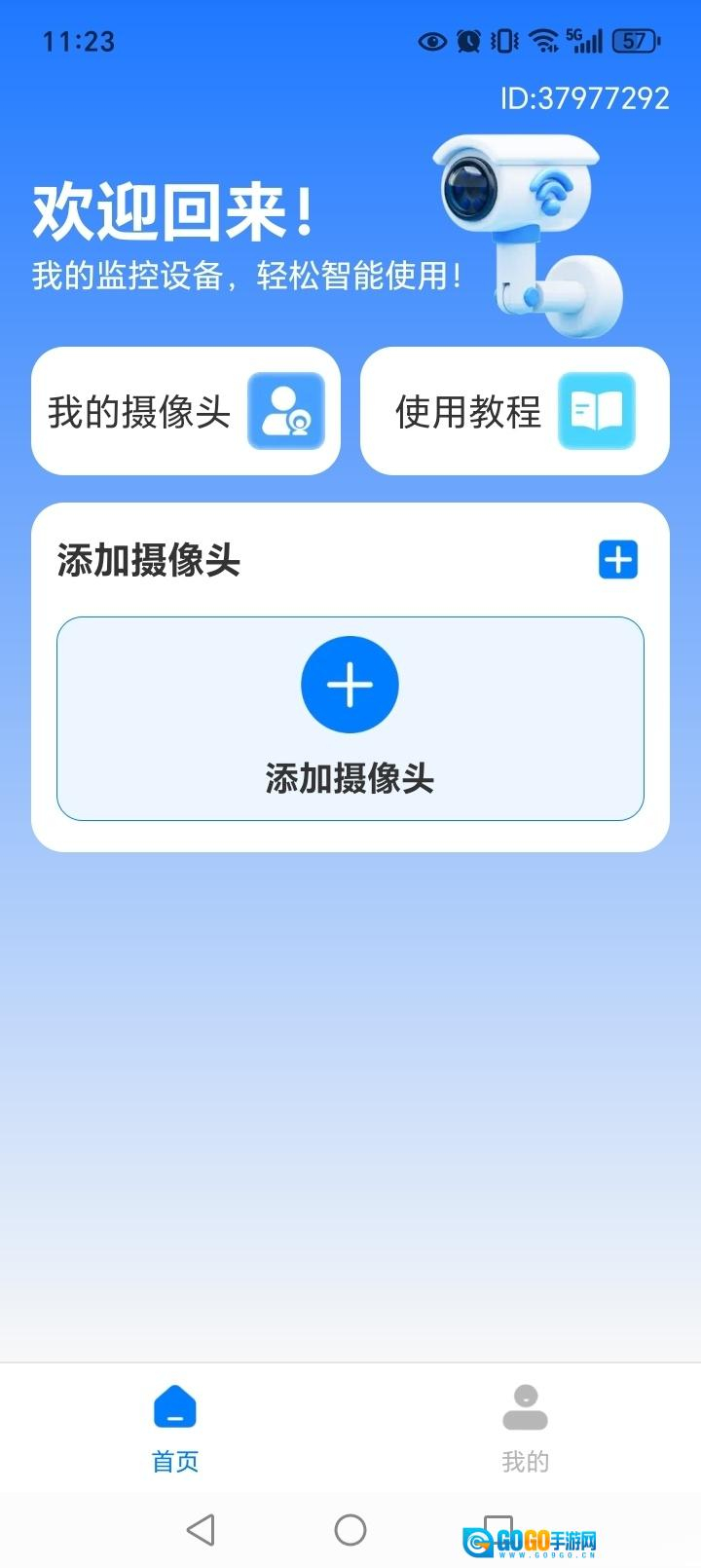Go back with system back button
The width and height of the screenshot is (701, 1568).
(x=201, y=1530)
